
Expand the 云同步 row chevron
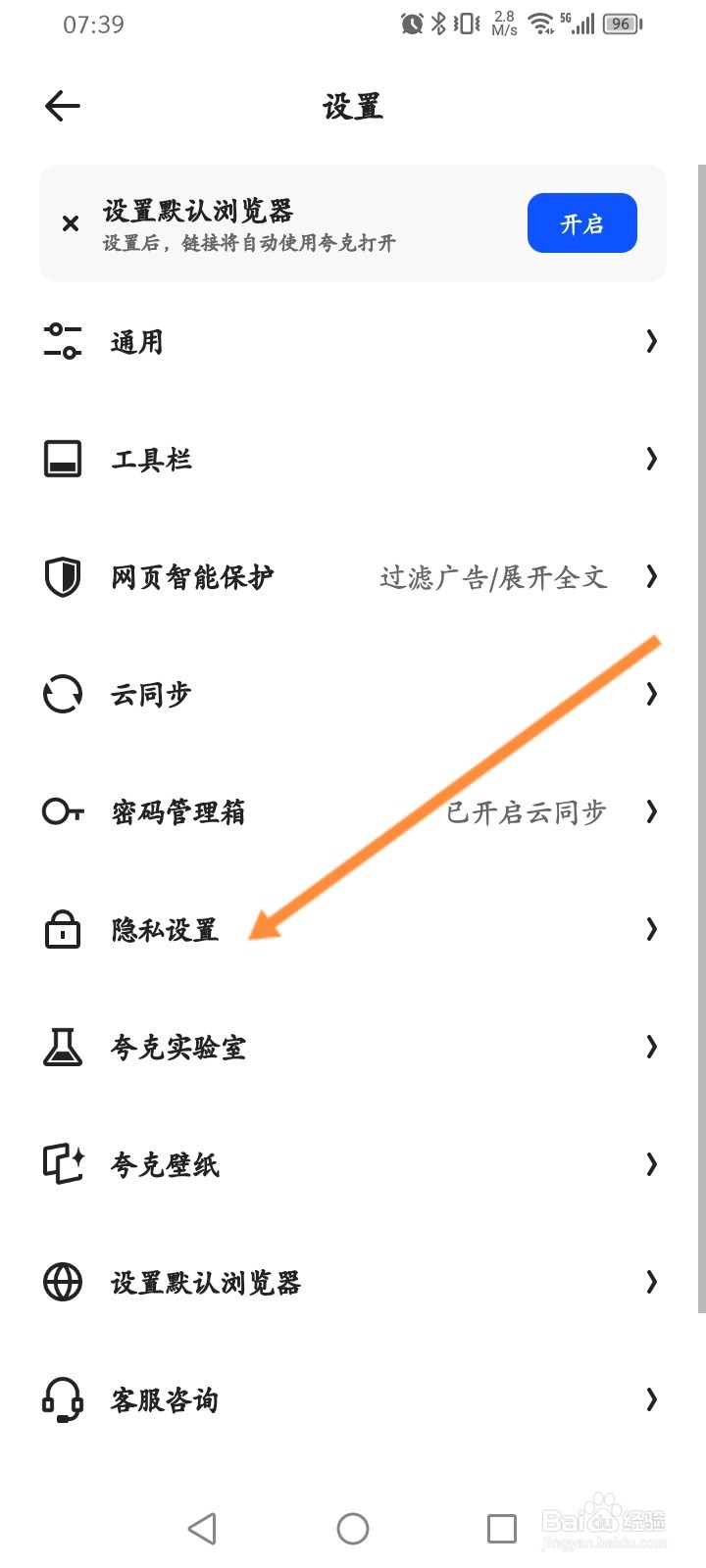pos(651,694)
